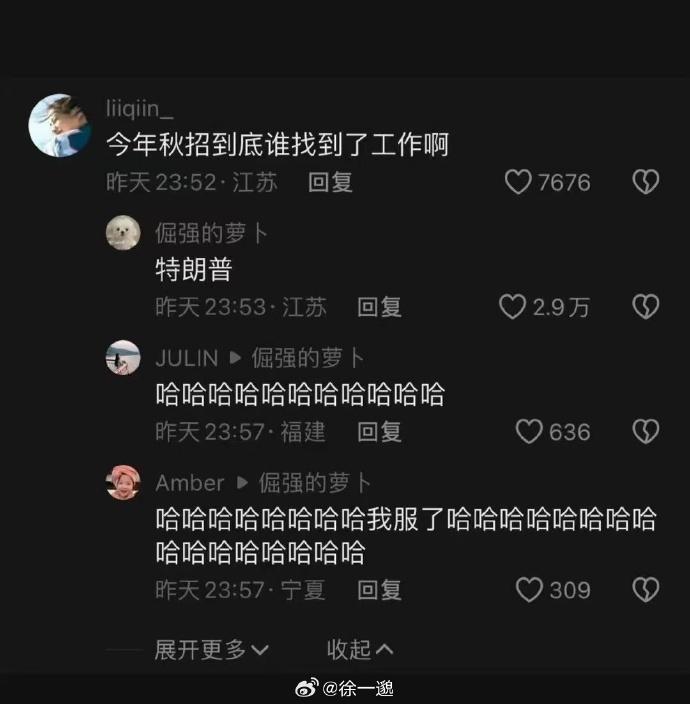Open 倔强的萝卜's avatar in 特朗普 comment
Image resolution: width=690 pixels, height=704 pixels.
coord(123,233)
